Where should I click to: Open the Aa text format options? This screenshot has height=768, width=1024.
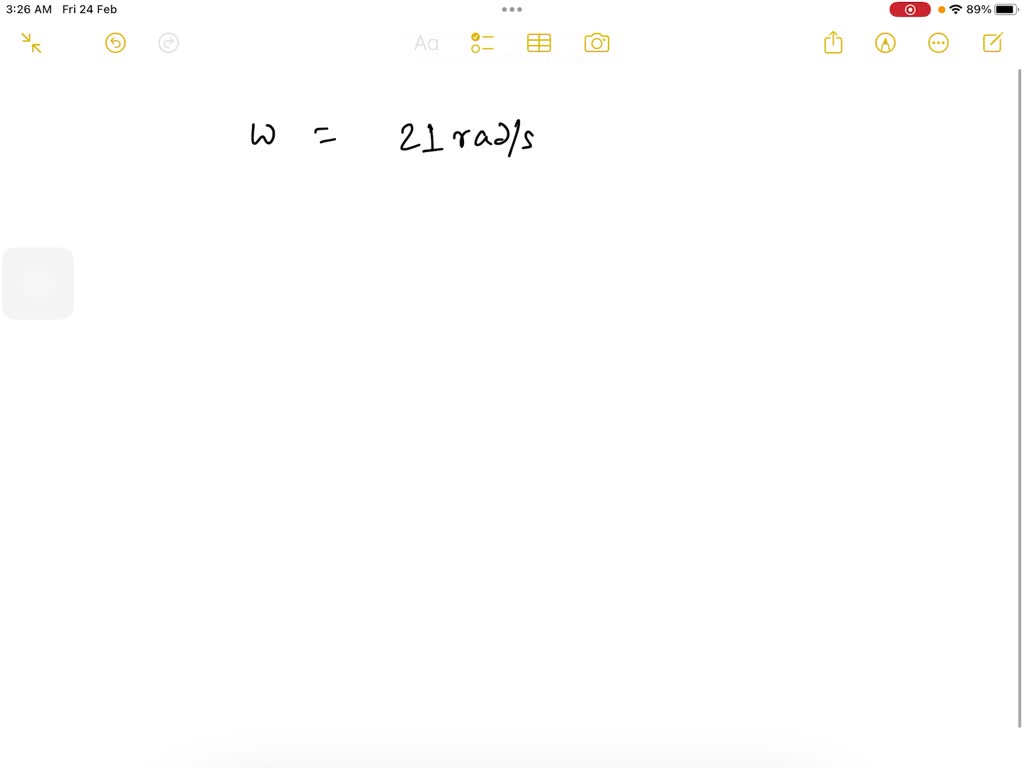[x=426, y=43]
